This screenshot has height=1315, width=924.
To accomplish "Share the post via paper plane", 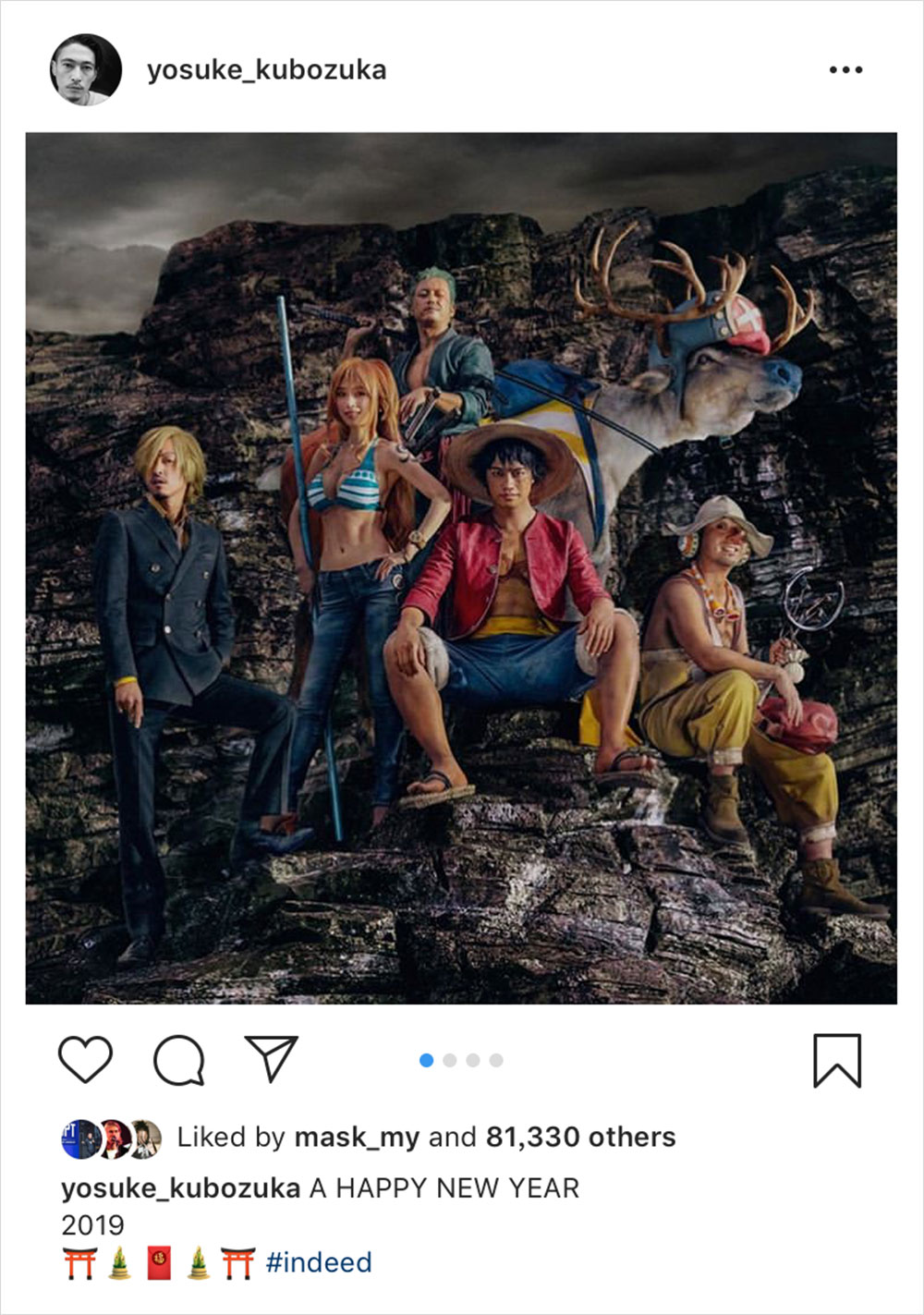I will tap(271, 1058).
